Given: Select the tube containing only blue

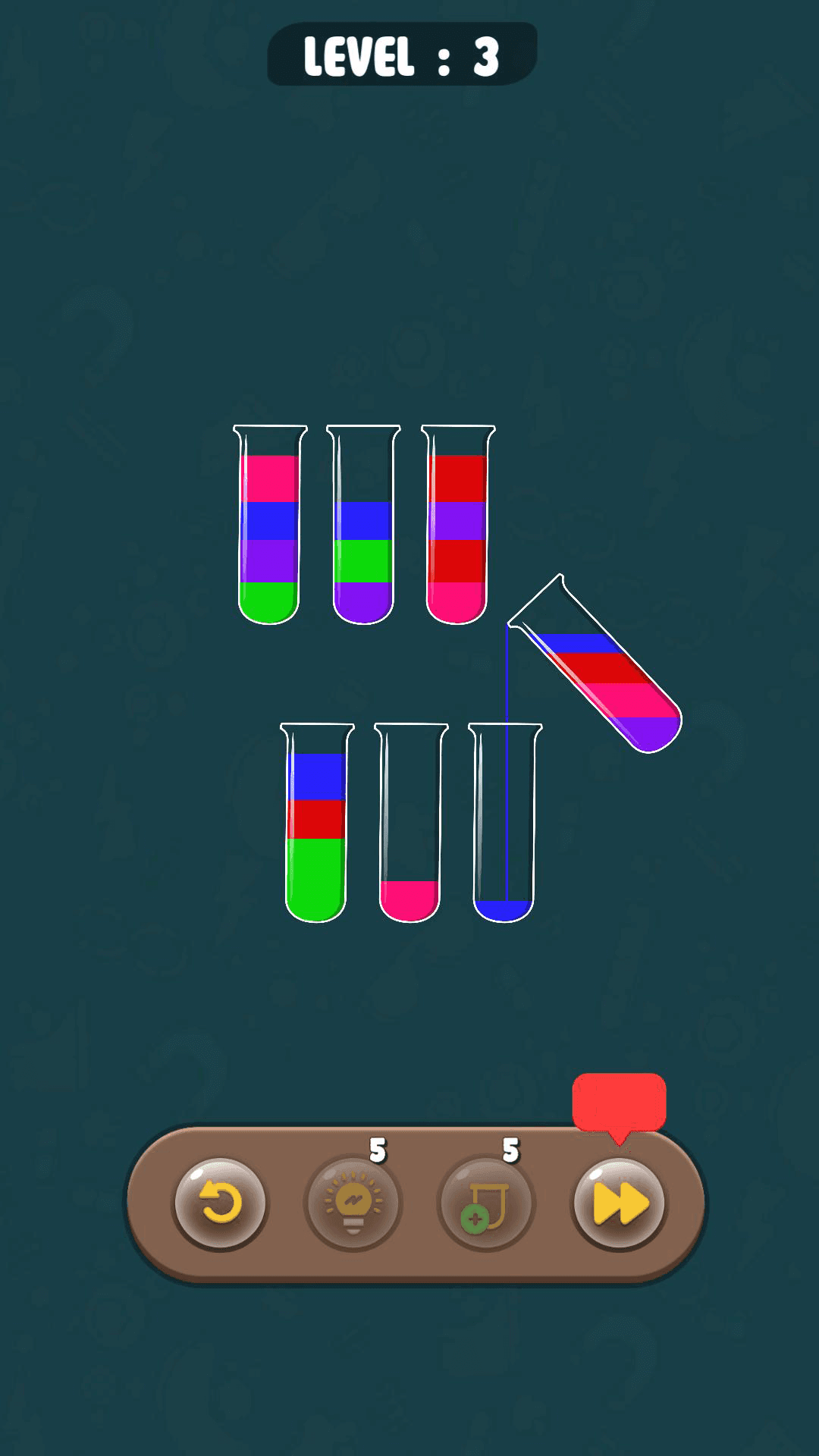Looking at the screenshot, I should coord(504,824).
